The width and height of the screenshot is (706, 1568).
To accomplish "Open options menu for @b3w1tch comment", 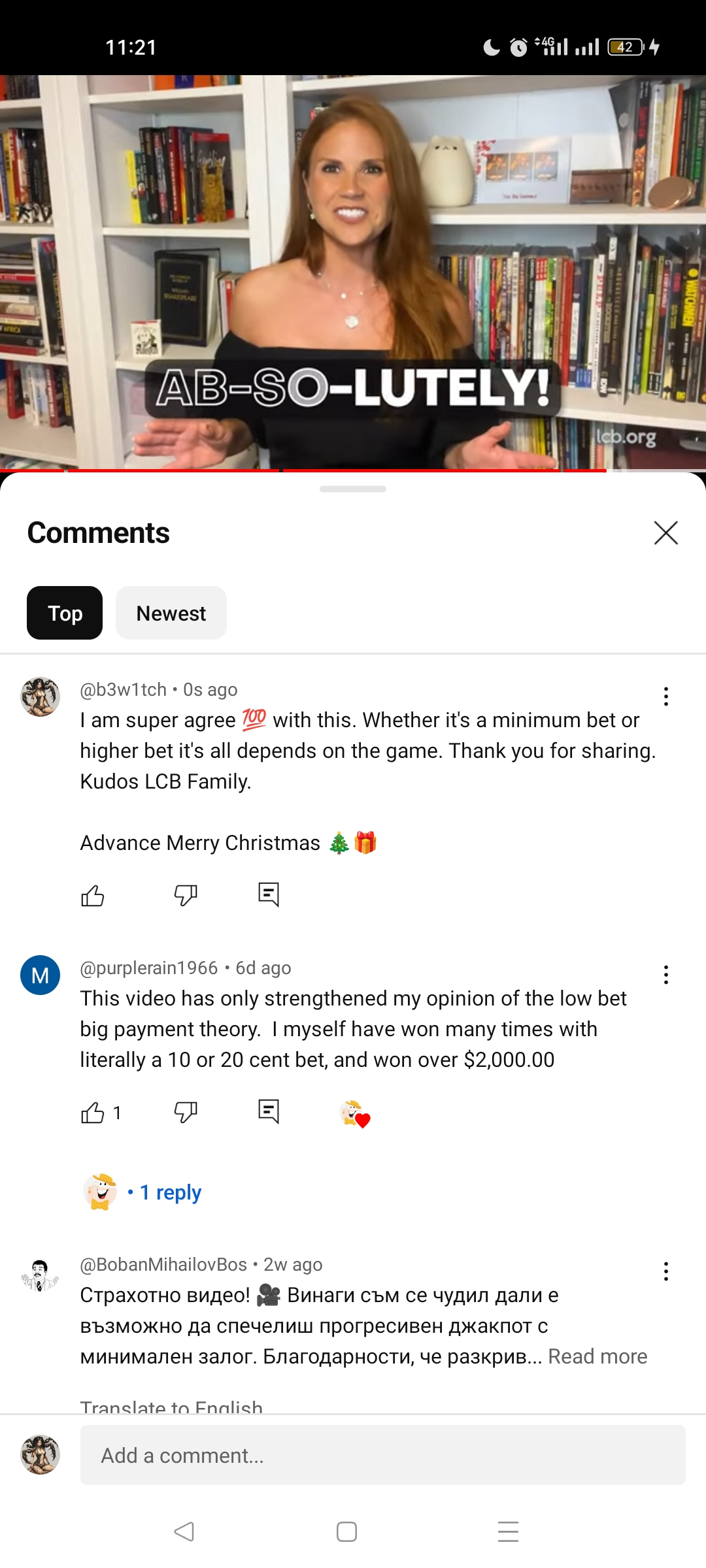I will [665, 696].
